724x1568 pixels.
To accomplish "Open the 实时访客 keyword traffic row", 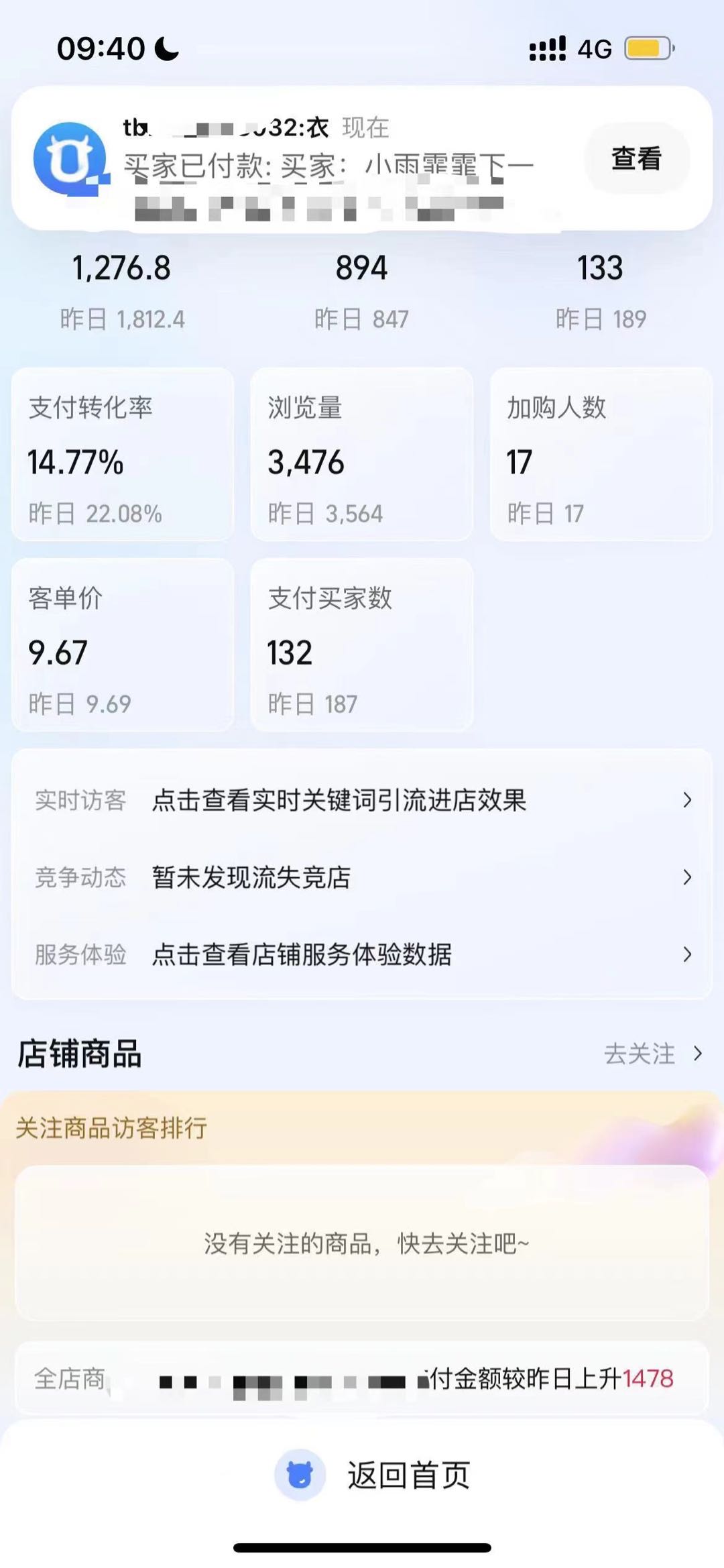I will tap(362, 800).
